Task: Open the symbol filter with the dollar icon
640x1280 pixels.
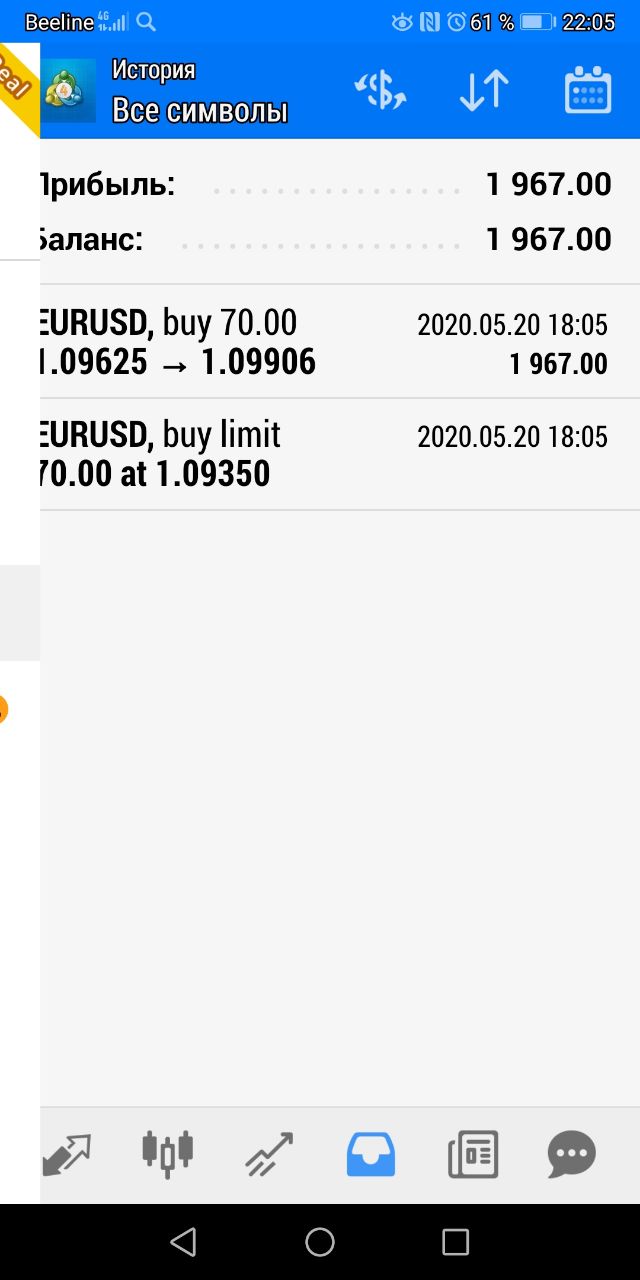Action: tap(380, 91)
